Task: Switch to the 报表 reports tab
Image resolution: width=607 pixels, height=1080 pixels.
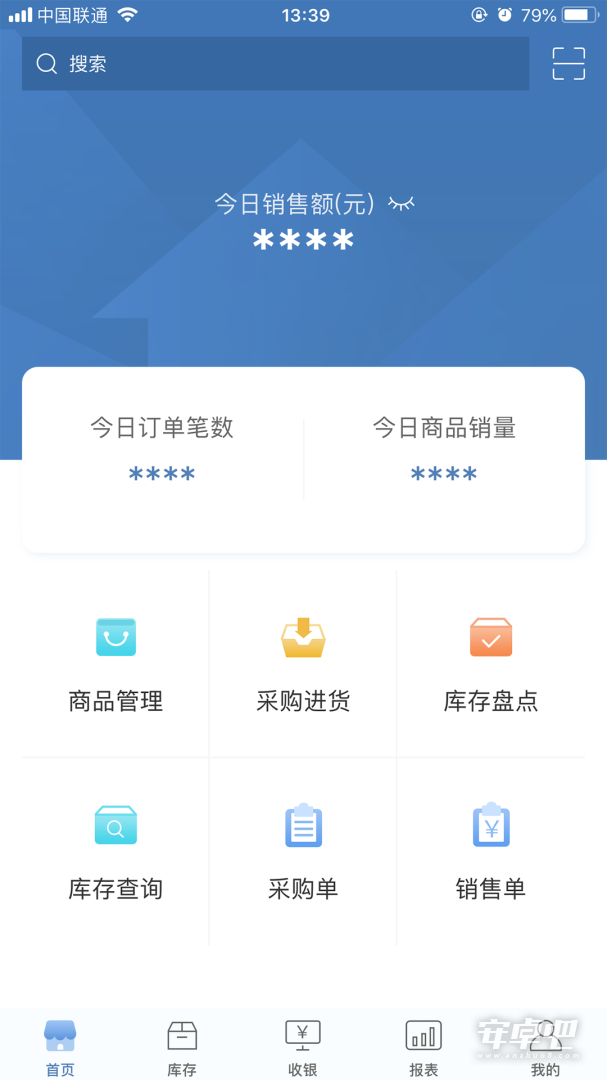Action: 424,1047
